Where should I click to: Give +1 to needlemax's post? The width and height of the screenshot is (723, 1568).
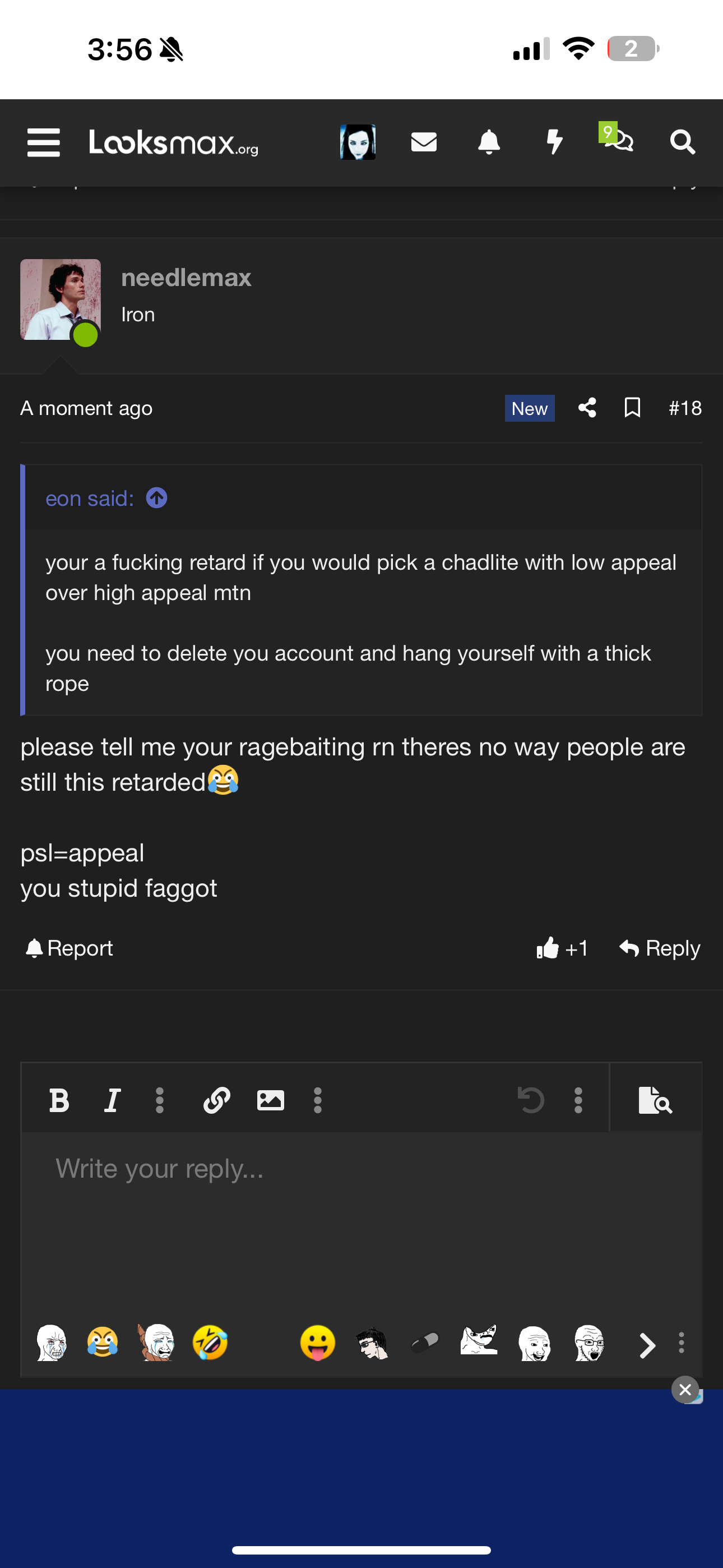pyautogui.click(x=562, y=948)
